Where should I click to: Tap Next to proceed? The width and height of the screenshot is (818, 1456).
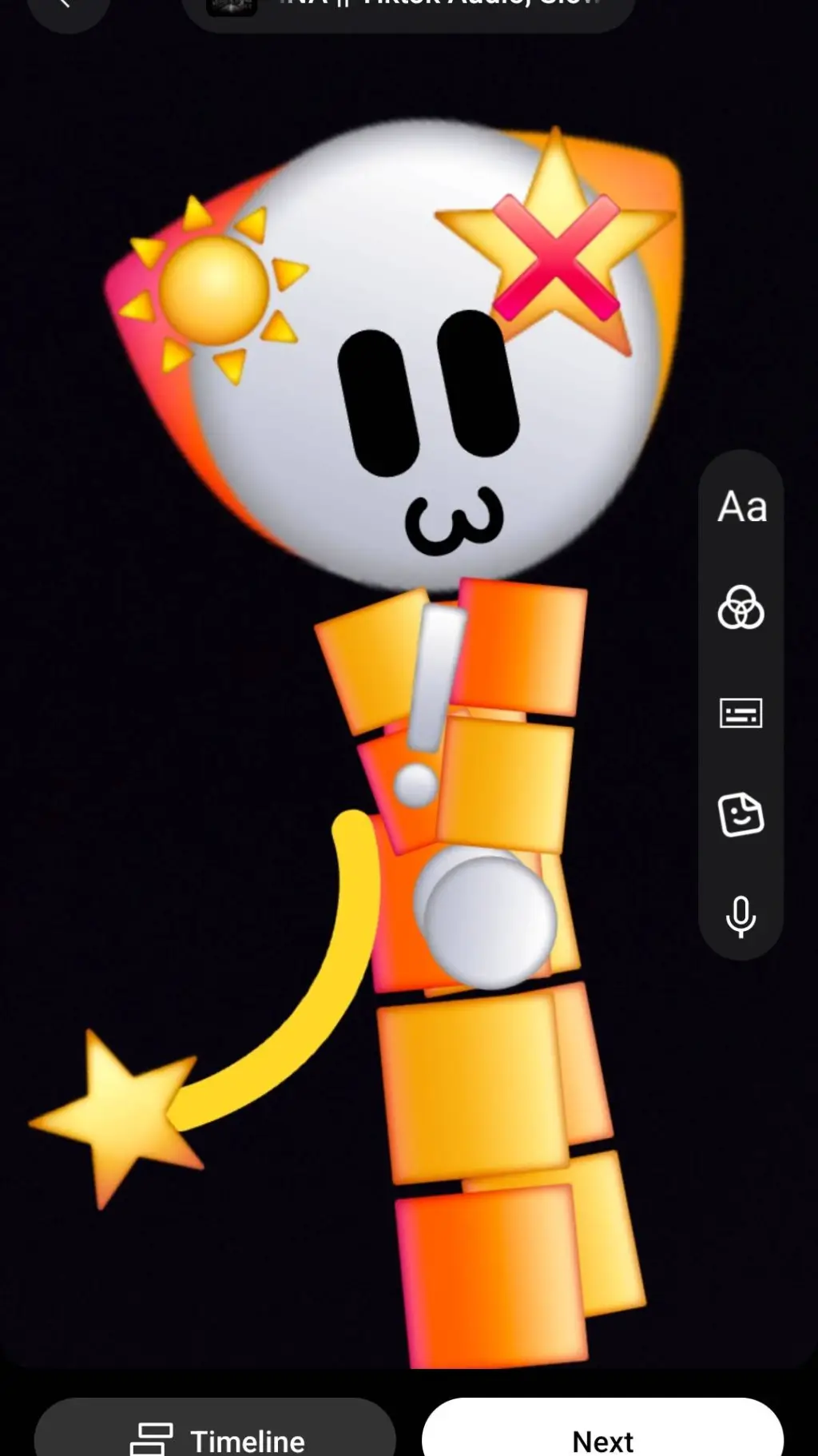tap(602, 1438)
